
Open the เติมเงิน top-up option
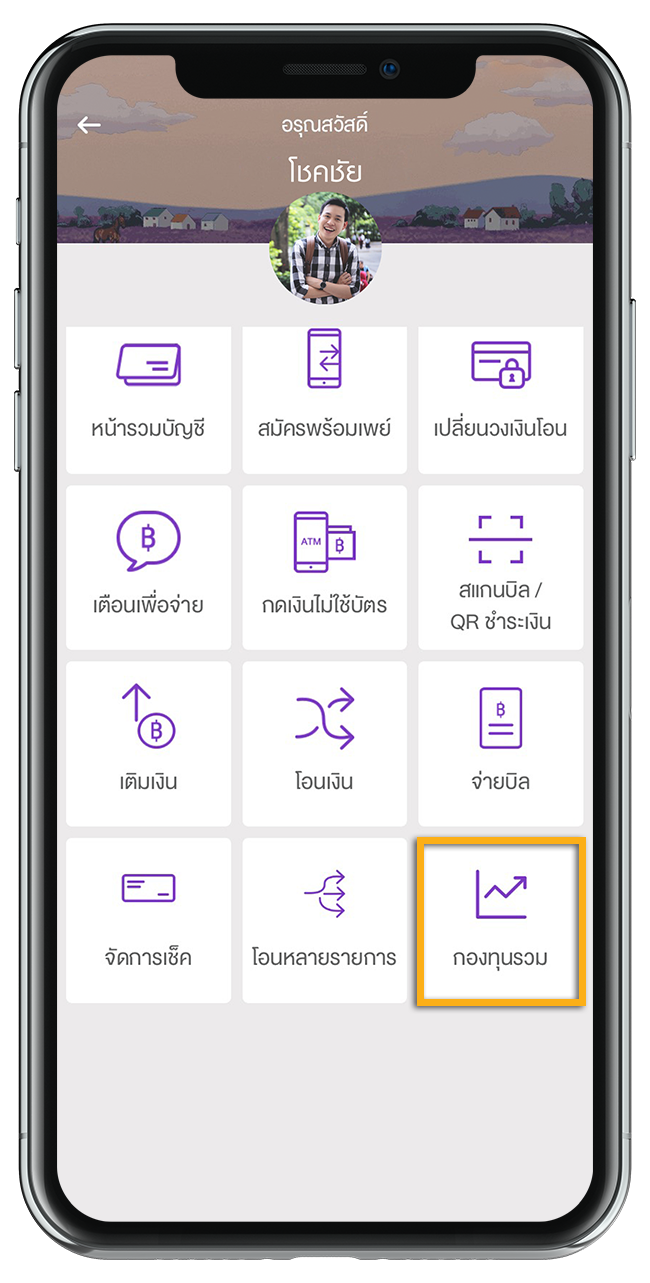pos(148,743)
